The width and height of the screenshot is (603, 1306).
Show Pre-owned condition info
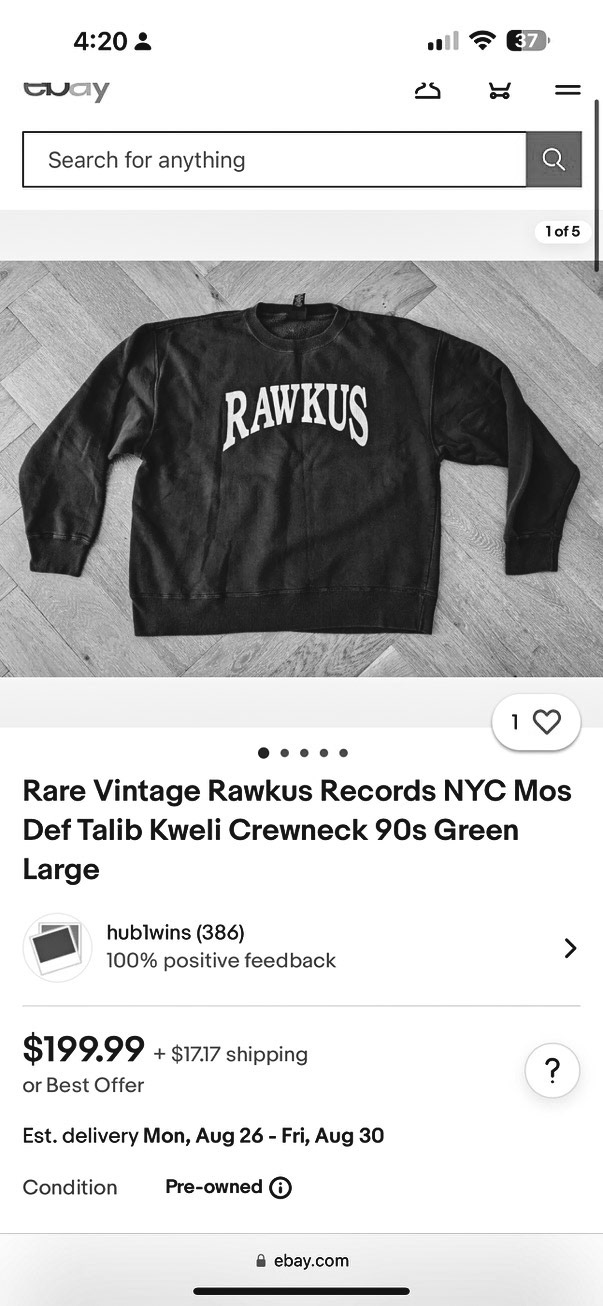tap(281, 1188)
